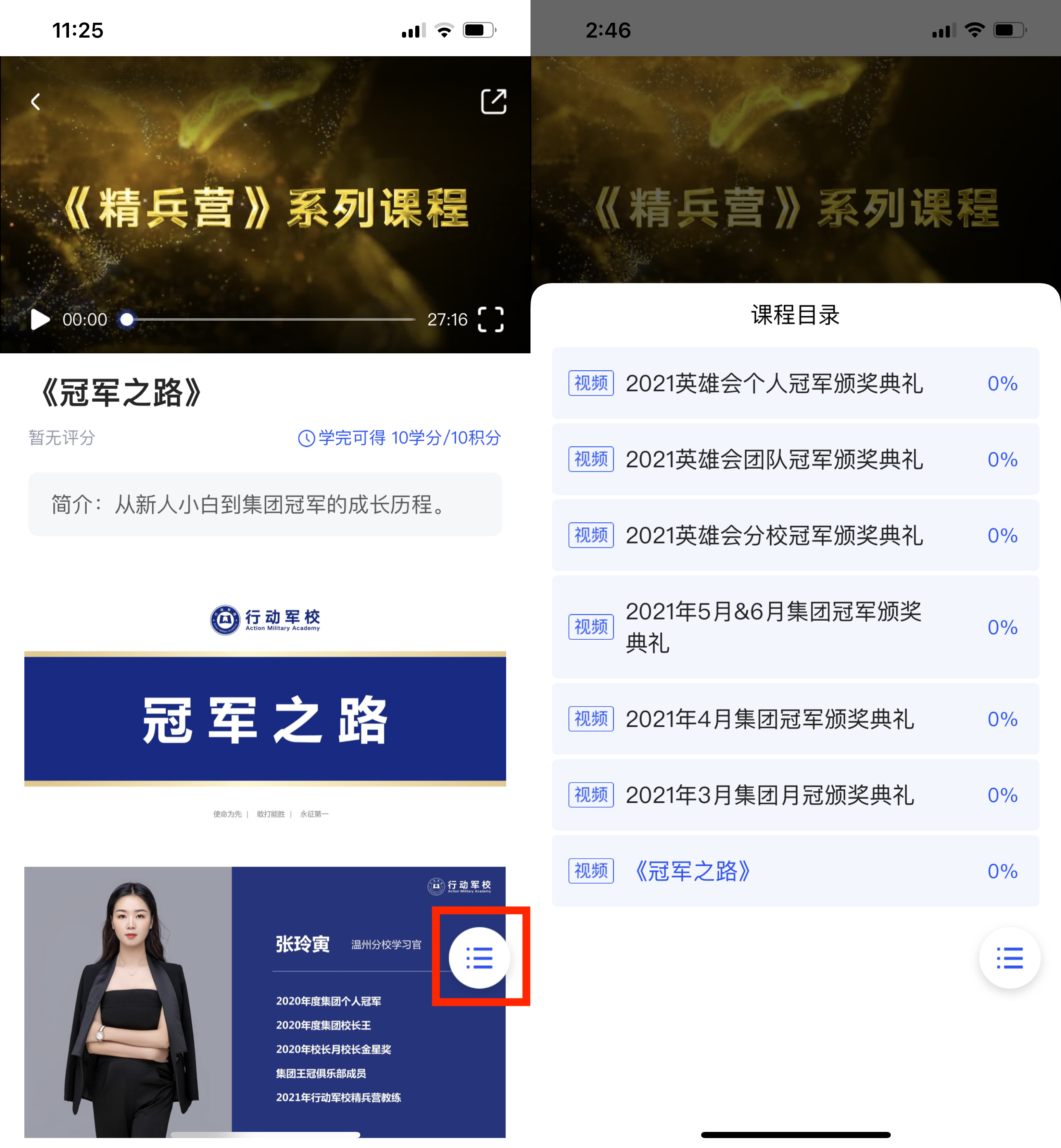Close the catalog via the list button below it
This screenshot has width=1061, height=1148.
coord(1009,957)
